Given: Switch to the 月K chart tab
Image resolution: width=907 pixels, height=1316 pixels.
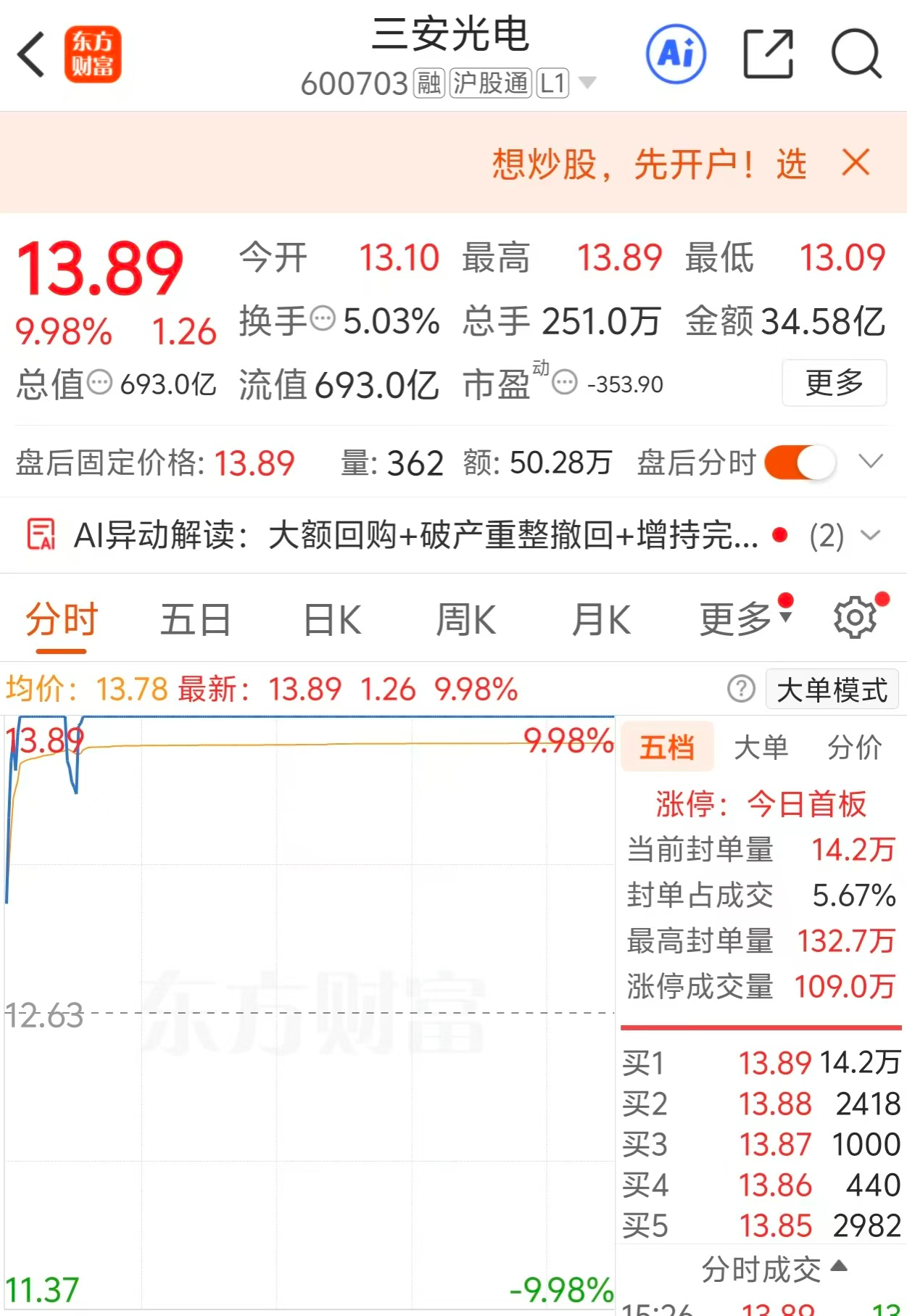Looking at the screenshot, I should pyautogui.click(x=601, y=620).
